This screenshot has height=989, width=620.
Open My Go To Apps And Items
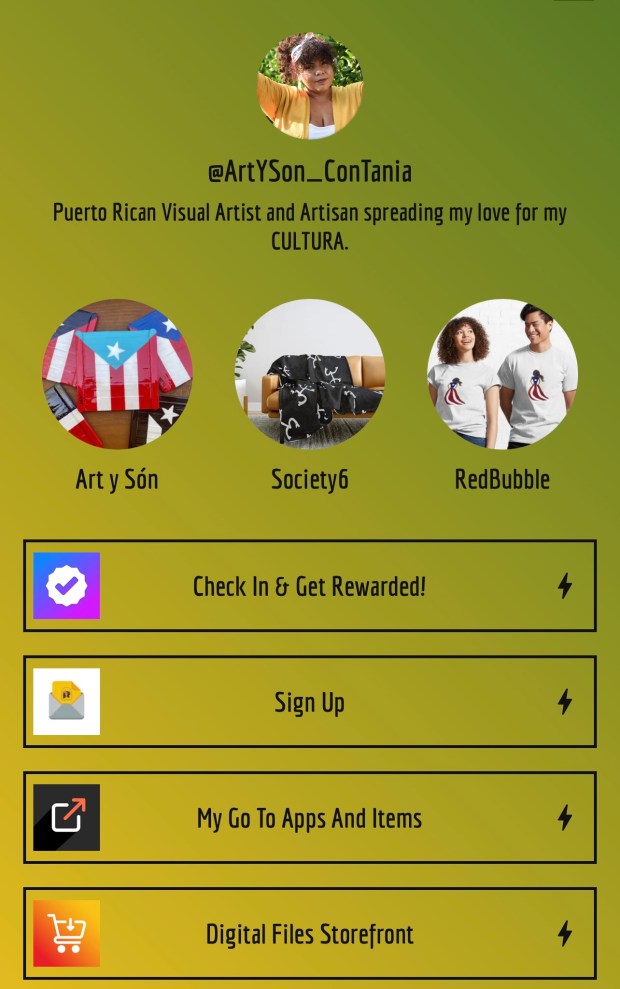310,818
